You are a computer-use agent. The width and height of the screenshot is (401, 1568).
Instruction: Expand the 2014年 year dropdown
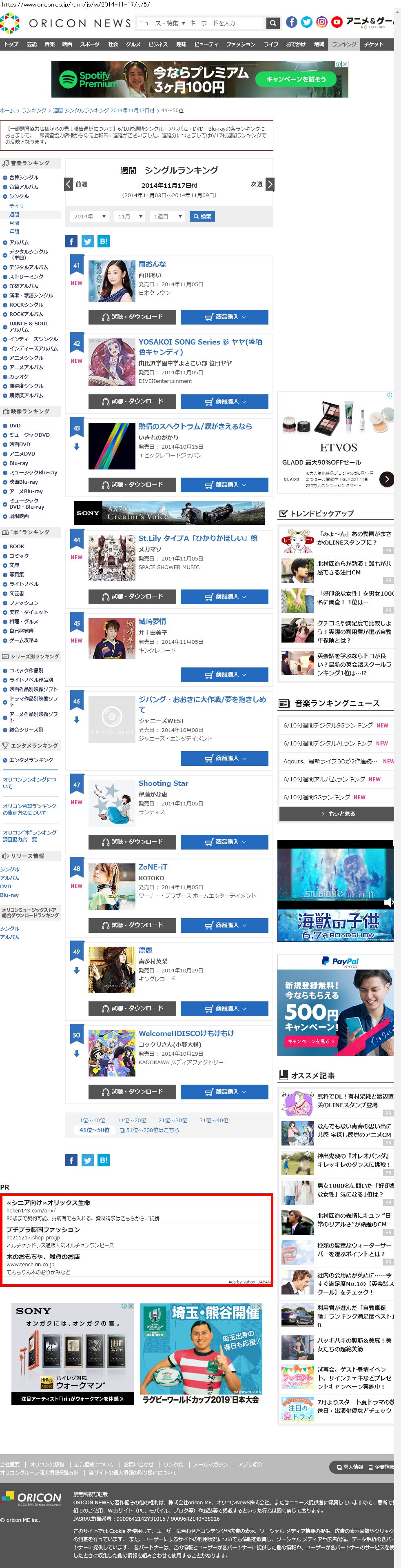click(89, 216)
